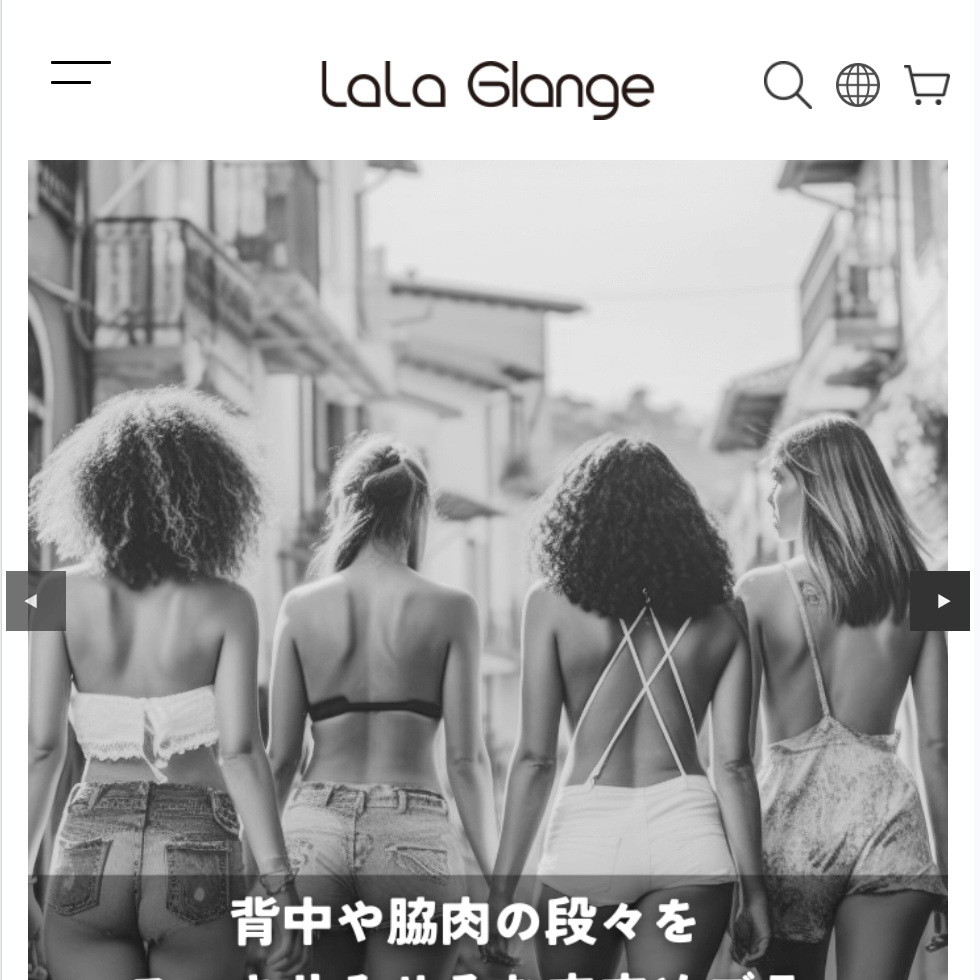980x980 pixels.
Task: Advance to the next banner slide
Action: (x=939, y=601)
